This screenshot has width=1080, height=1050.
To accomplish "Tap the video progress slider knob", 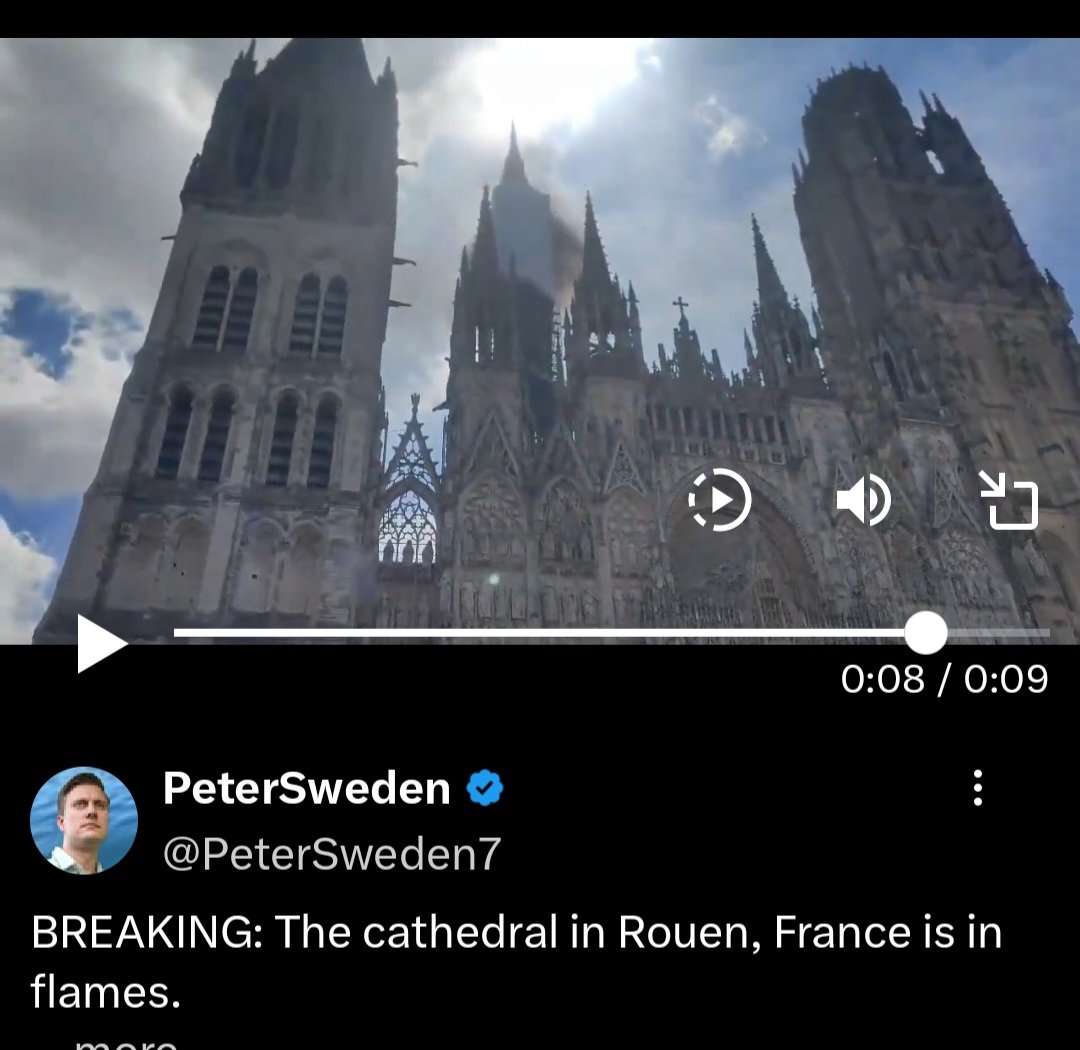I will [926, 633].
